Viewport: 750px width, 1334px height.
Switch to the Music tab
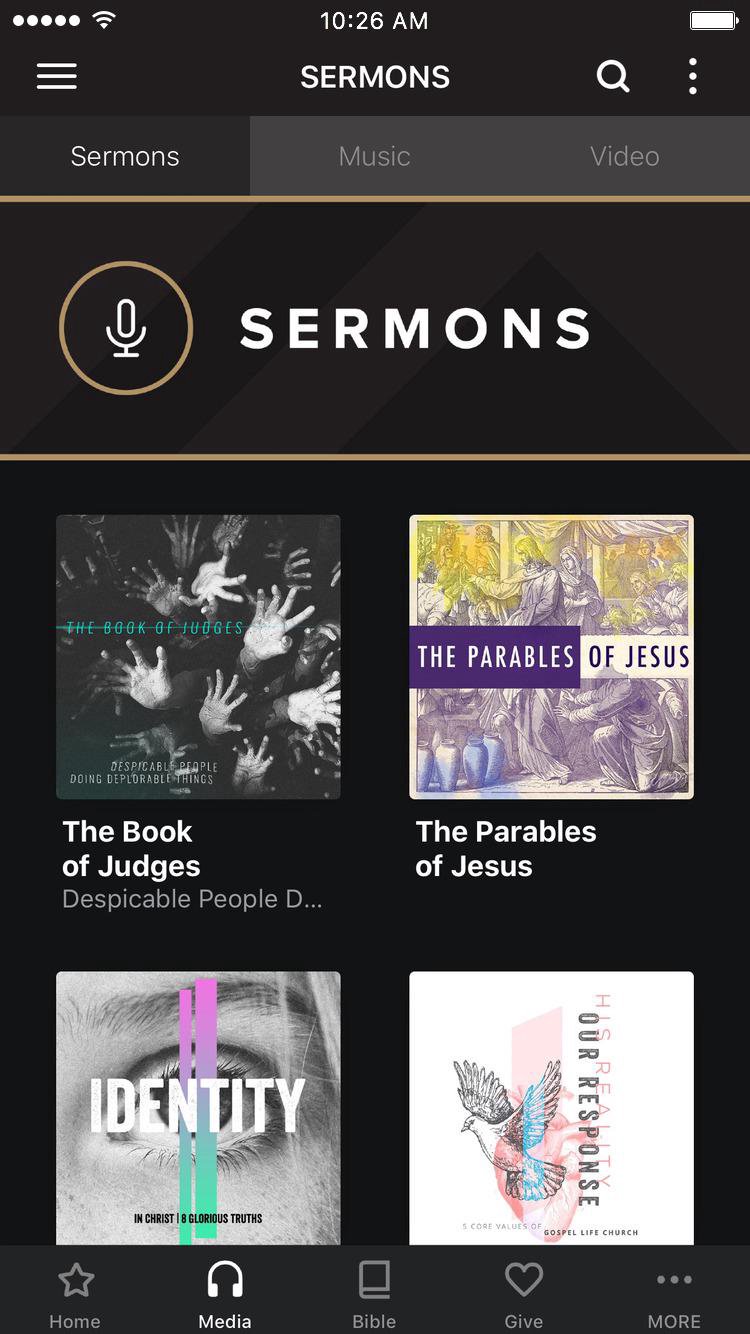374,156
